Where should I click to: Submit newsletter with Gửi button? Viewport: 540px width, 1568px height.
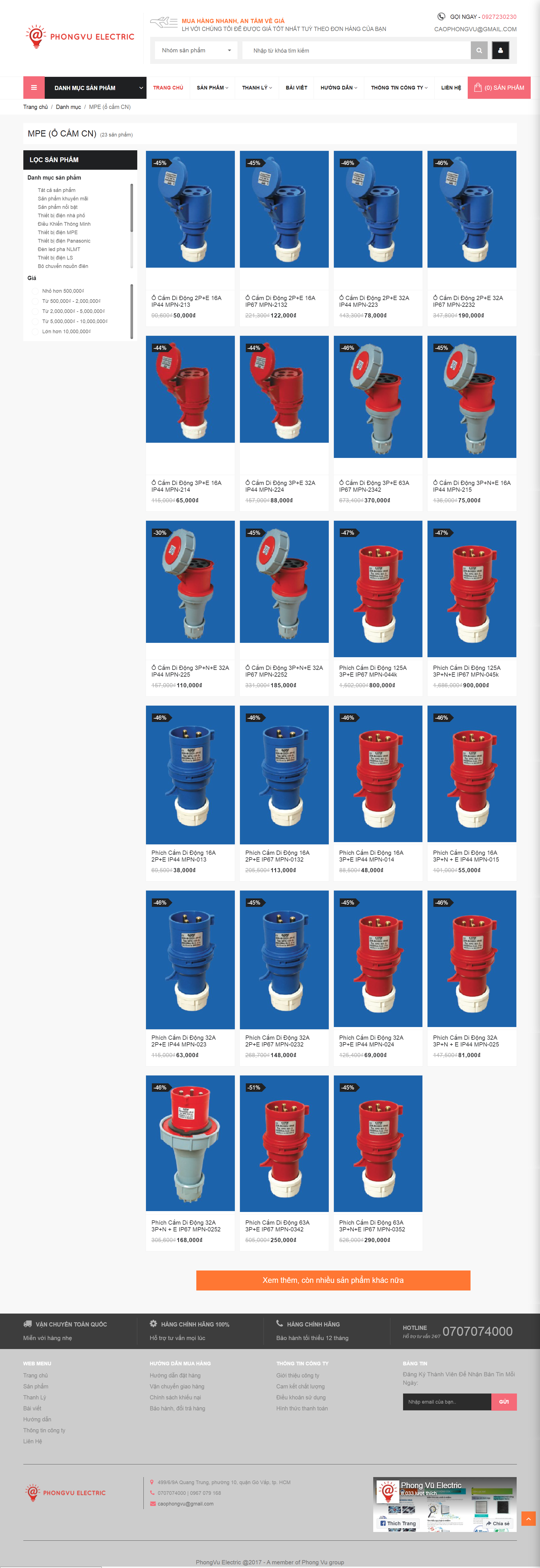coord(503,1402)
